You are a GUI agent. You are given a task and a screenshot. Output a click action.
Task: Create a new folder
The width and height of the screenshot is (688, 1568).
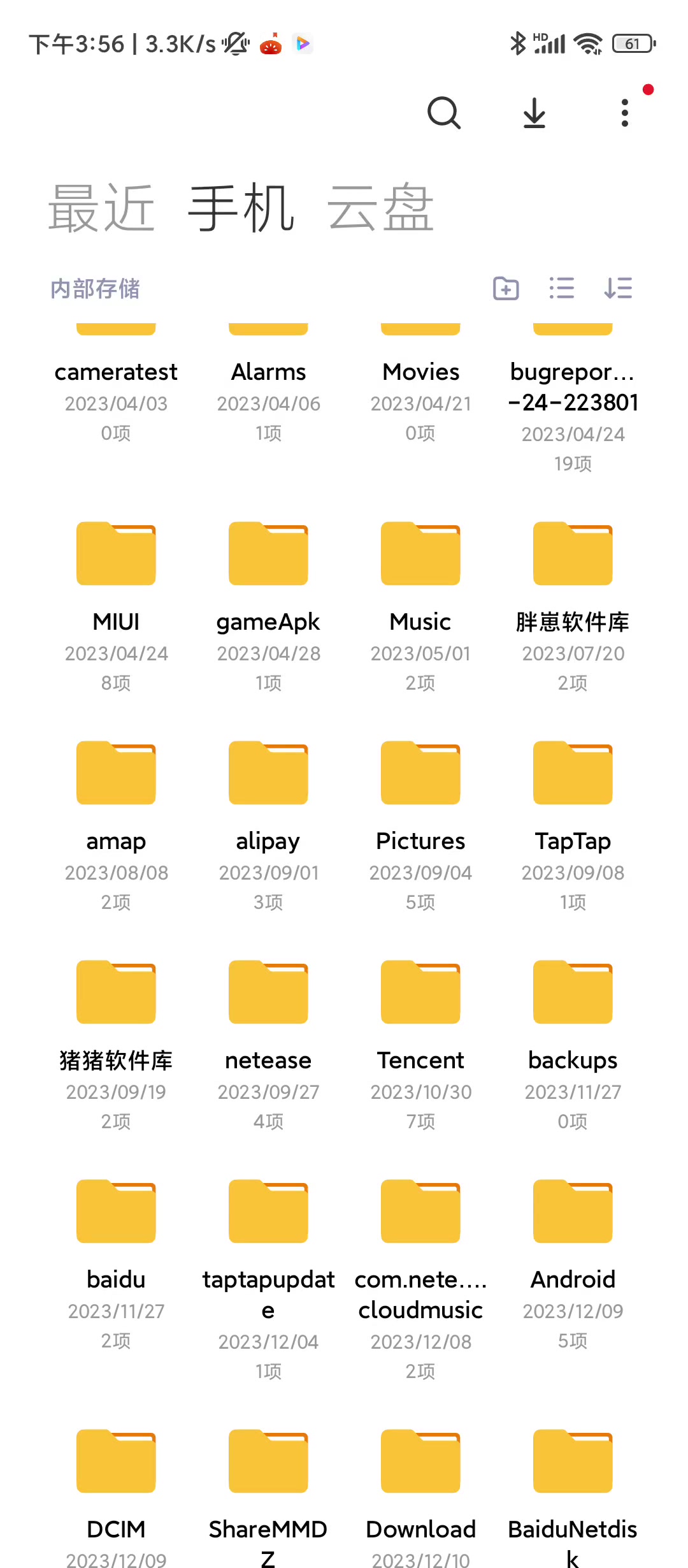coord(506,288)
